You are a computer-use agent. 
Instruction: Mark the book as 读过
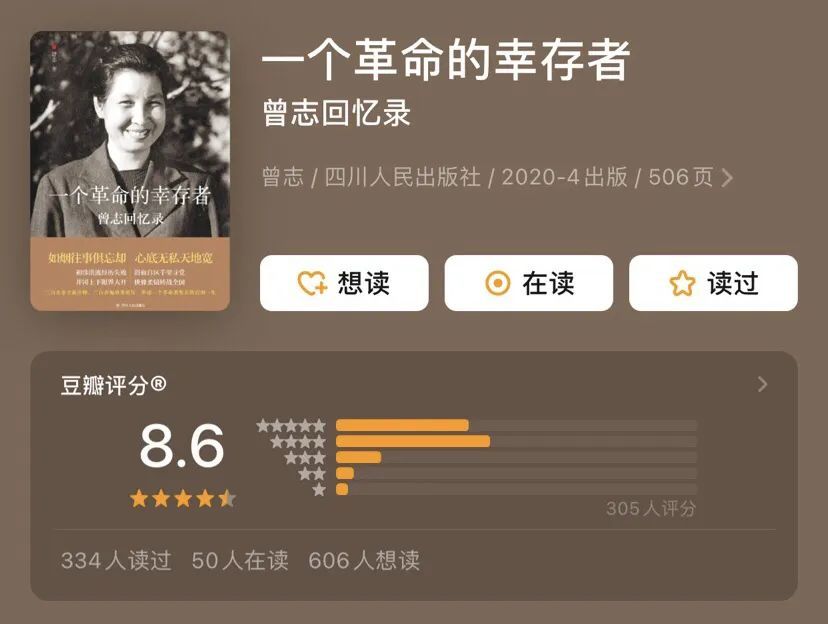point(712,283)
